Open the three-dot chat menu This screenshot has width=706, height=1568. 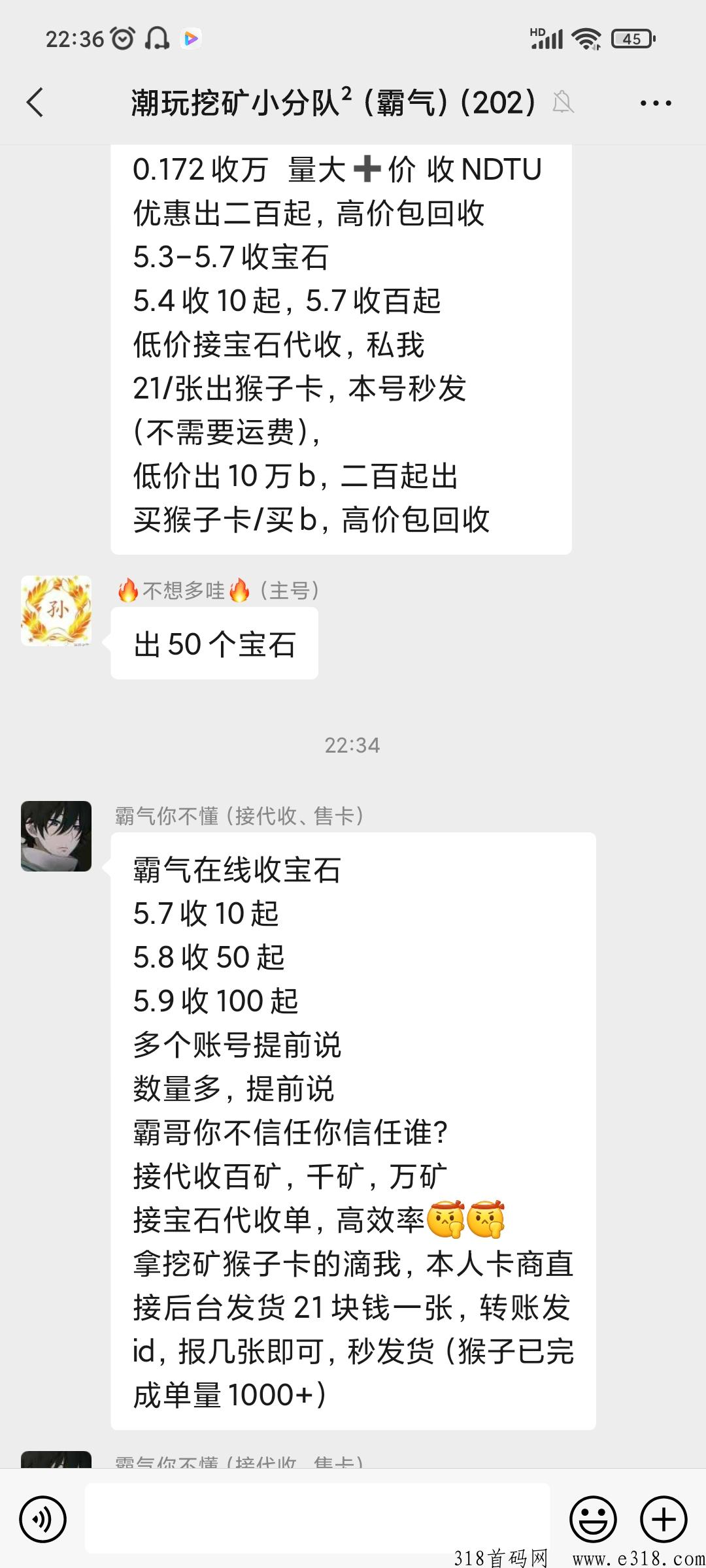click(x=656, y=103)
